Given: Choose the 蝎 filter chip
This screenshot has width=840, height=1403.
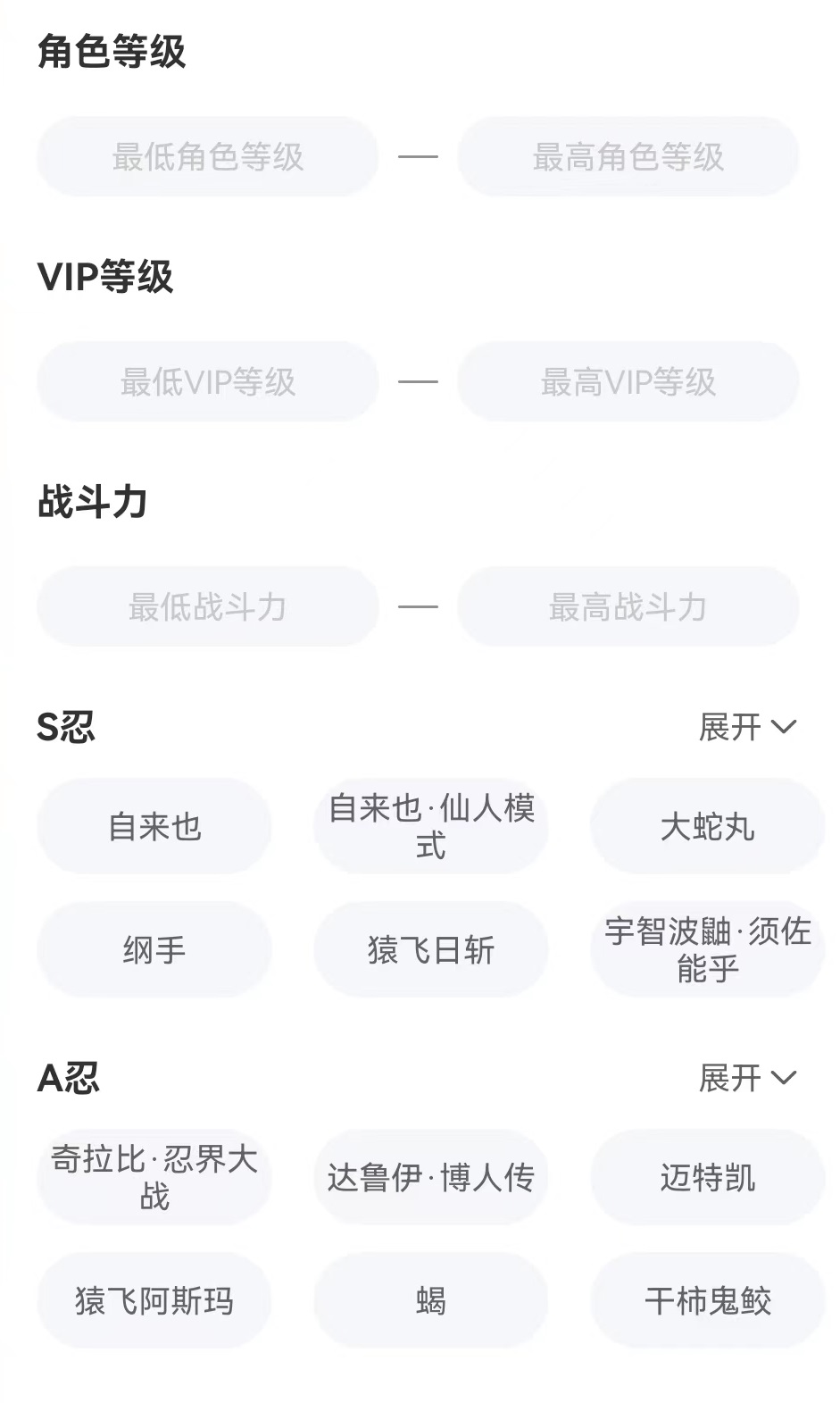Looking at the screenshot, I should 431,1300.
